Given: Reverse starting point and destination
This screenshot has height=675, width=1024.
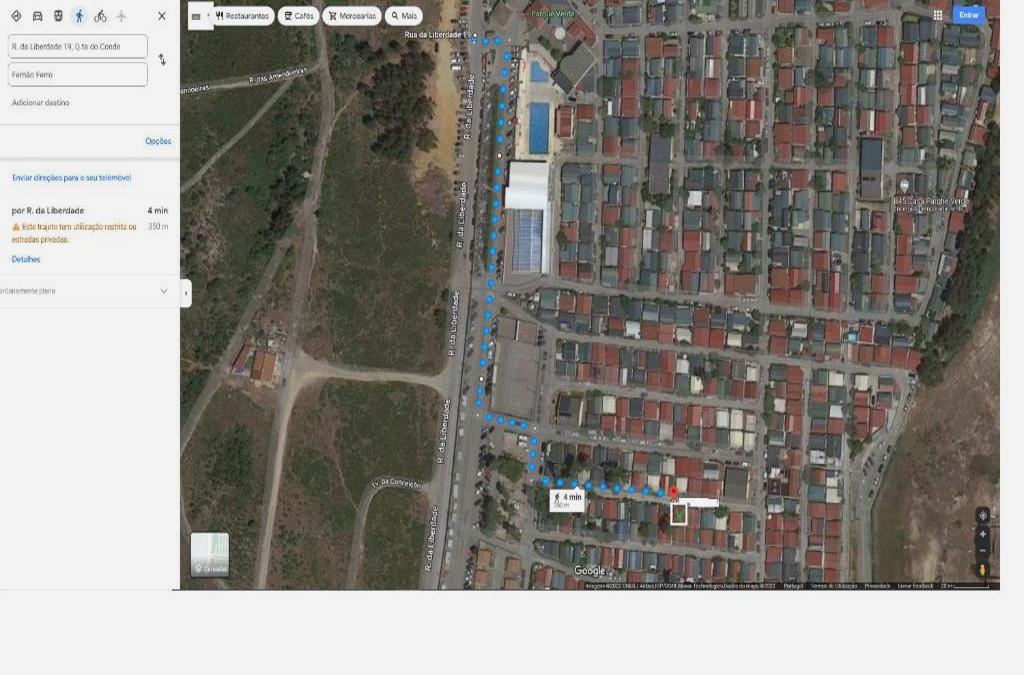Looking at the screenshot, I should point(162,60).
